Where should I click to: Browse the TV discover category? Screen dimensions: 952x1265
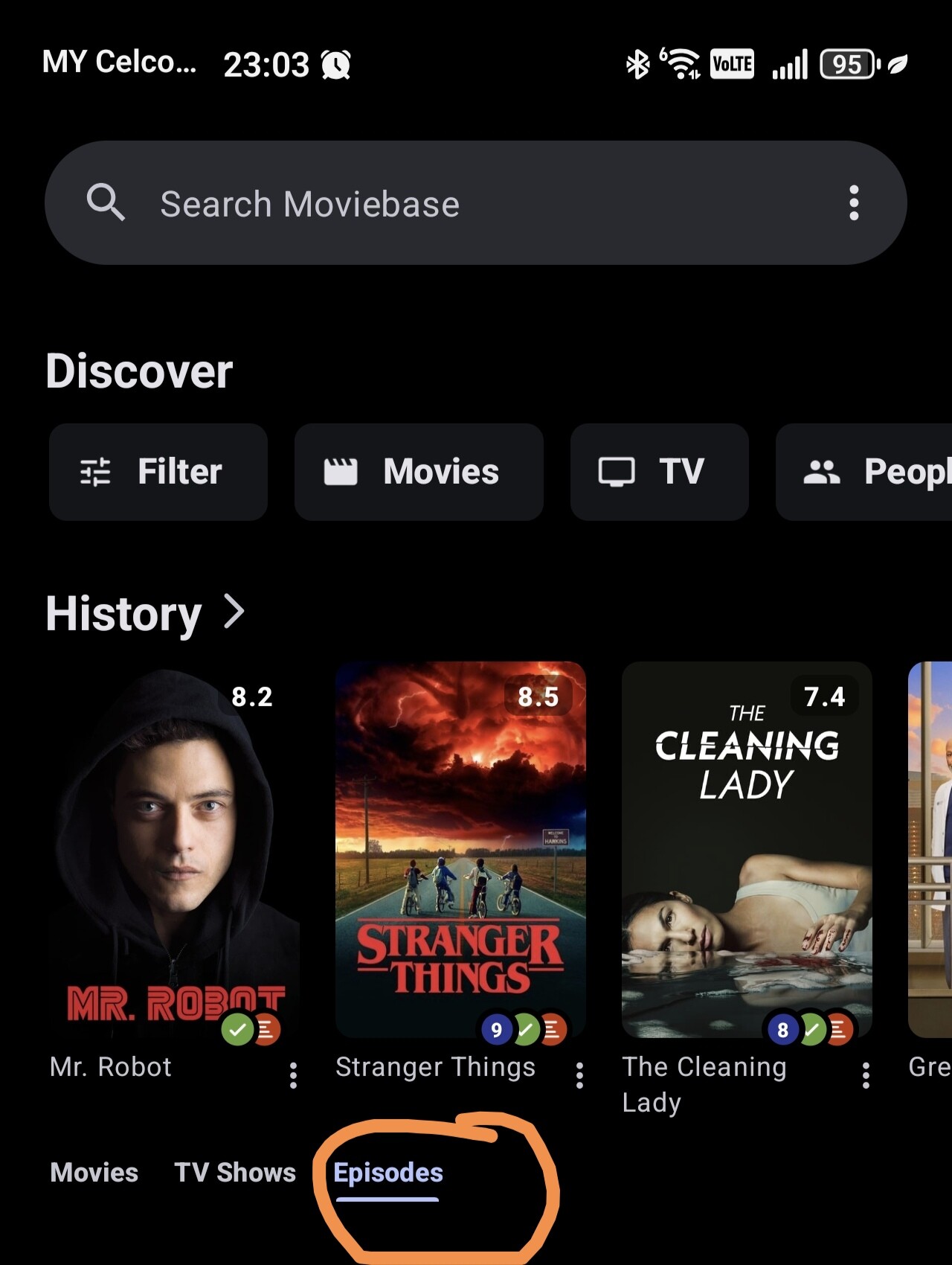pyautogui.click(x=659, y=472)
